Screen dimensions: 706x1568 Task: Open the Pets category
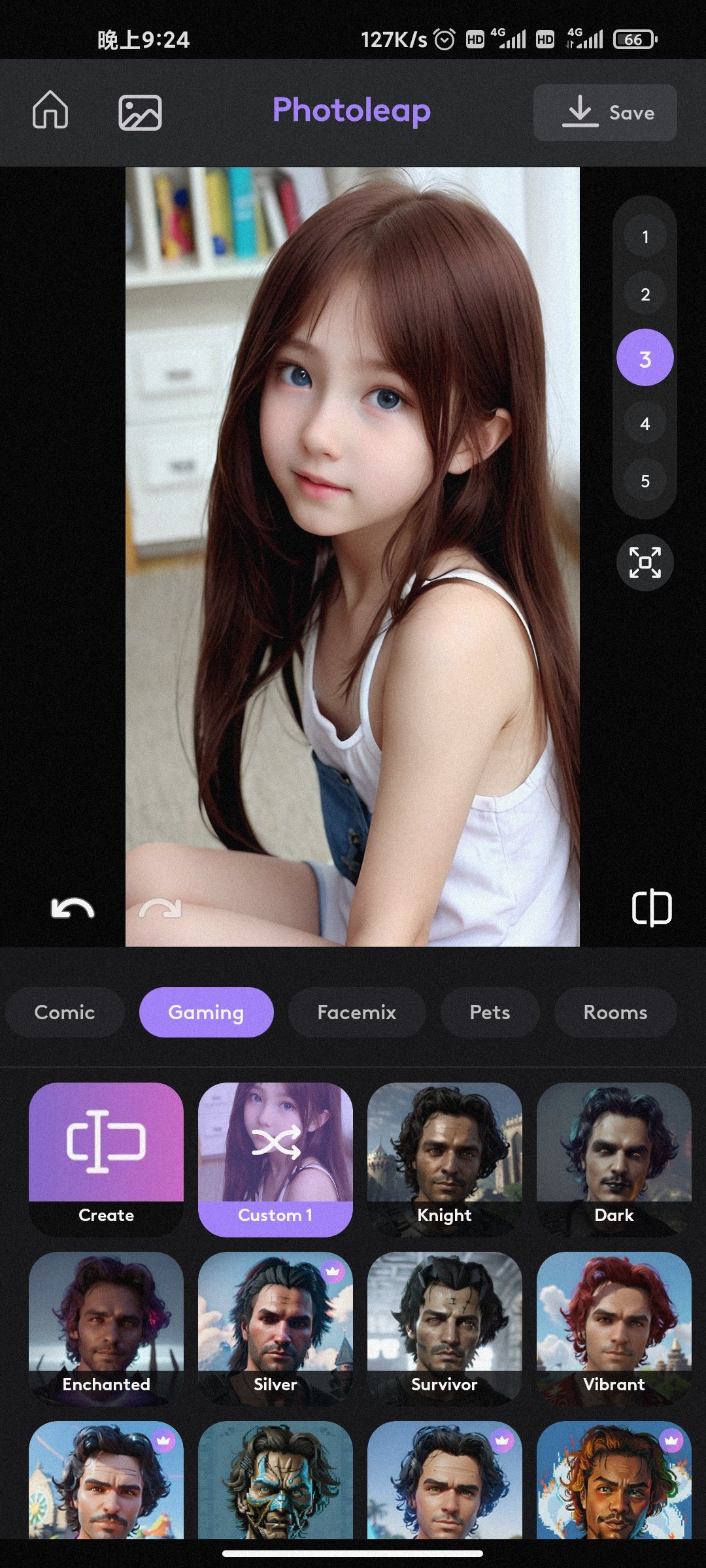click(490, 1012)
